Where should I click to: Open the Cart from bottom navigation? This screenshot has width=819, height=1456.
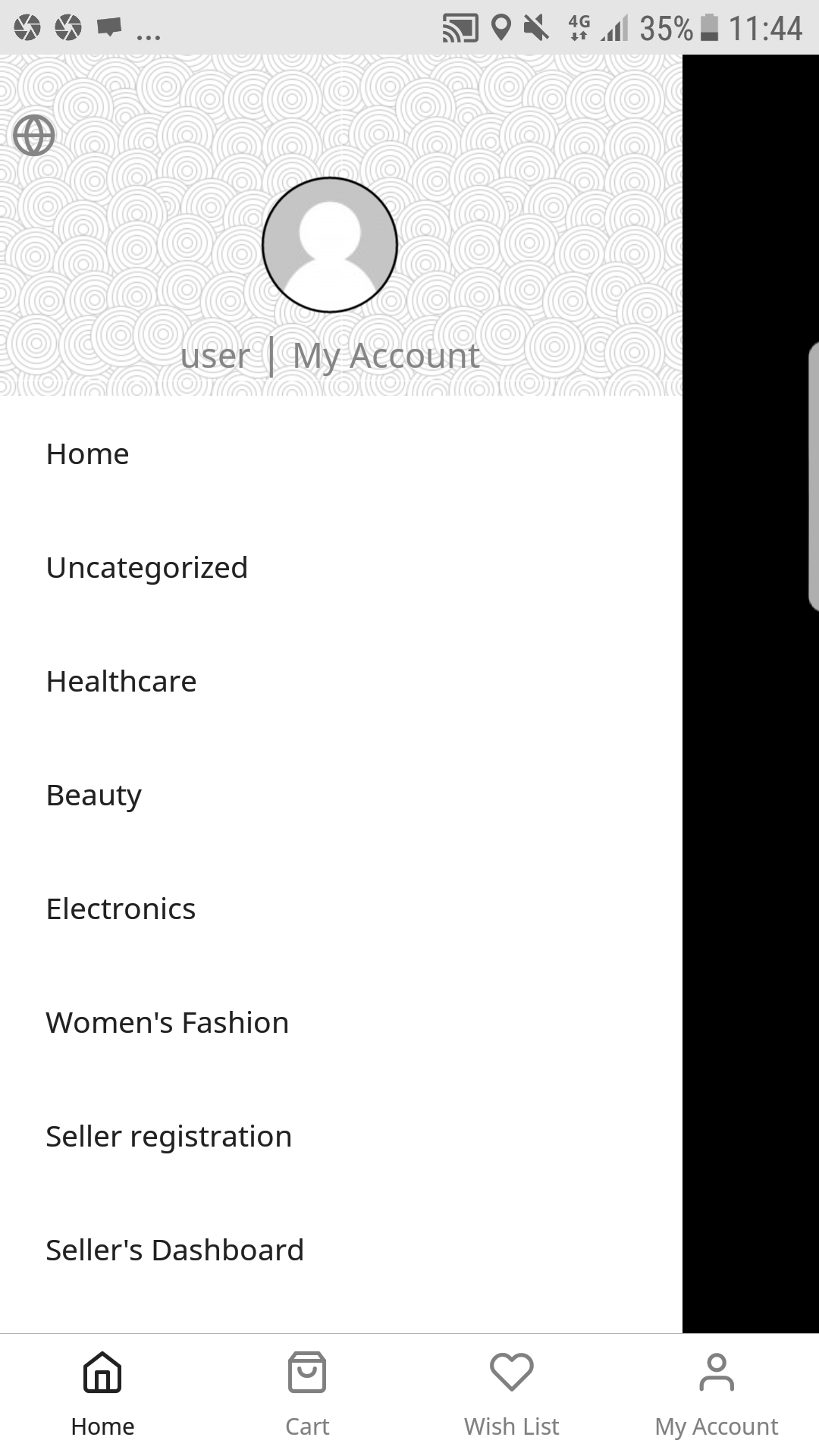[x=306, y=1388]
